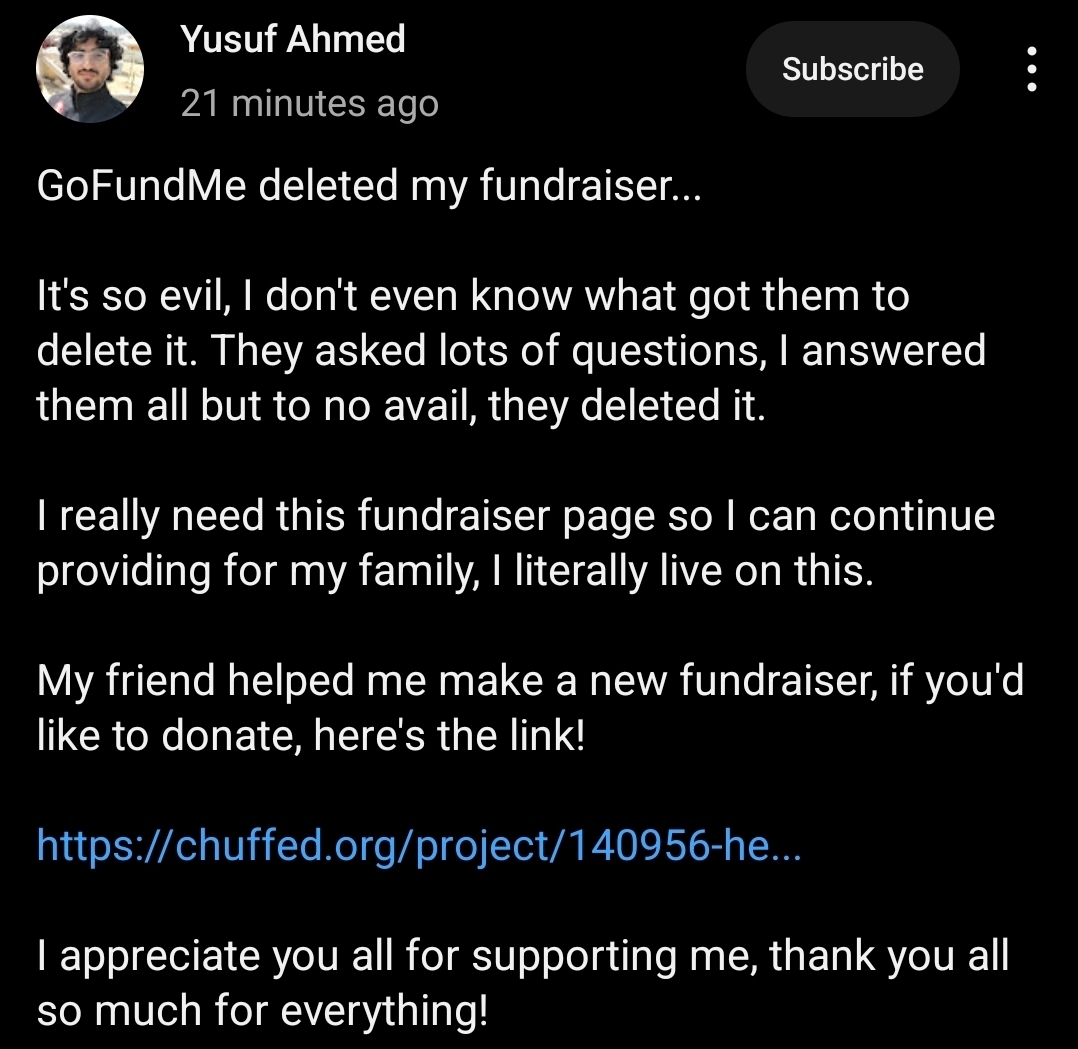
Task: Open the post's three-dot overflow menu
Action: click(1032, 69)
